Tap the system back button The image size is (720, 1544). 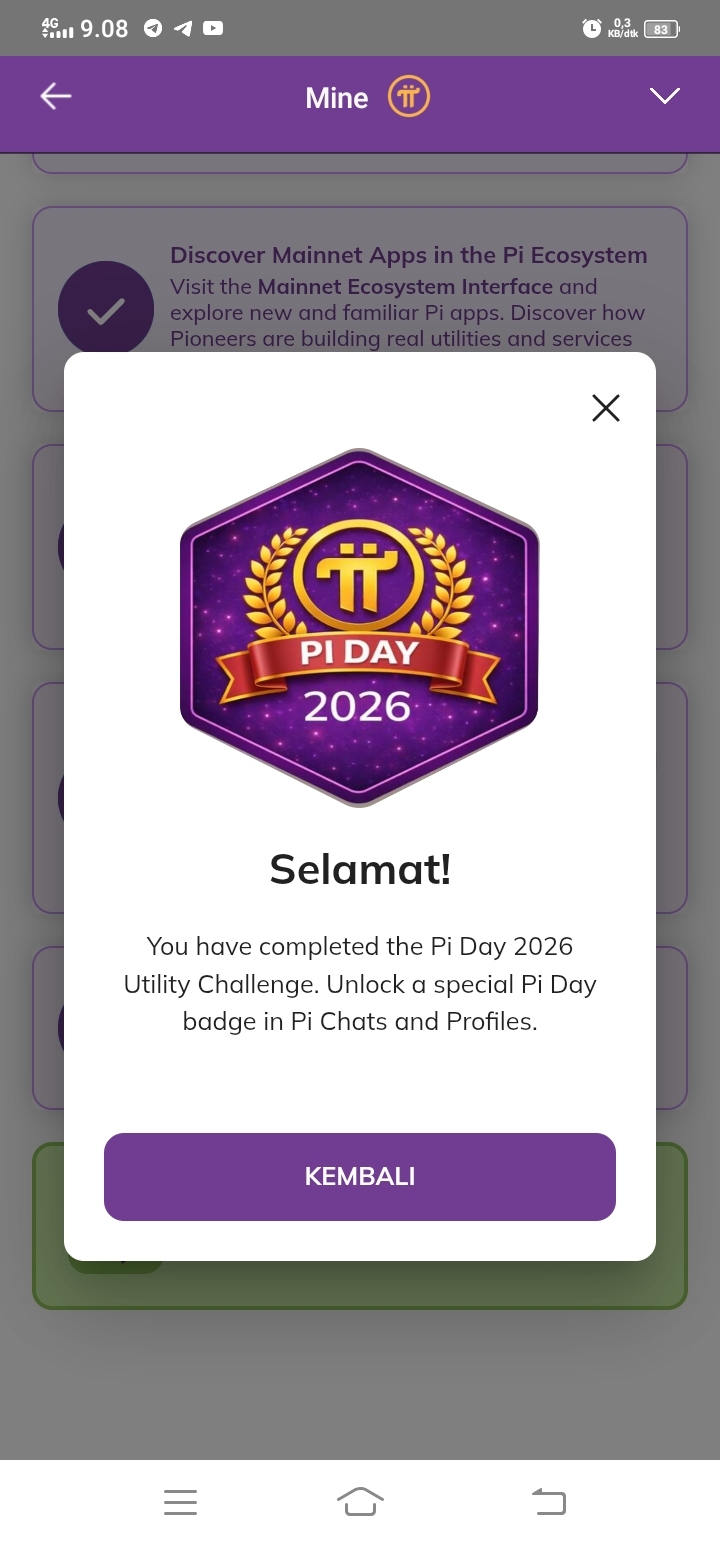pos(548,1501)
